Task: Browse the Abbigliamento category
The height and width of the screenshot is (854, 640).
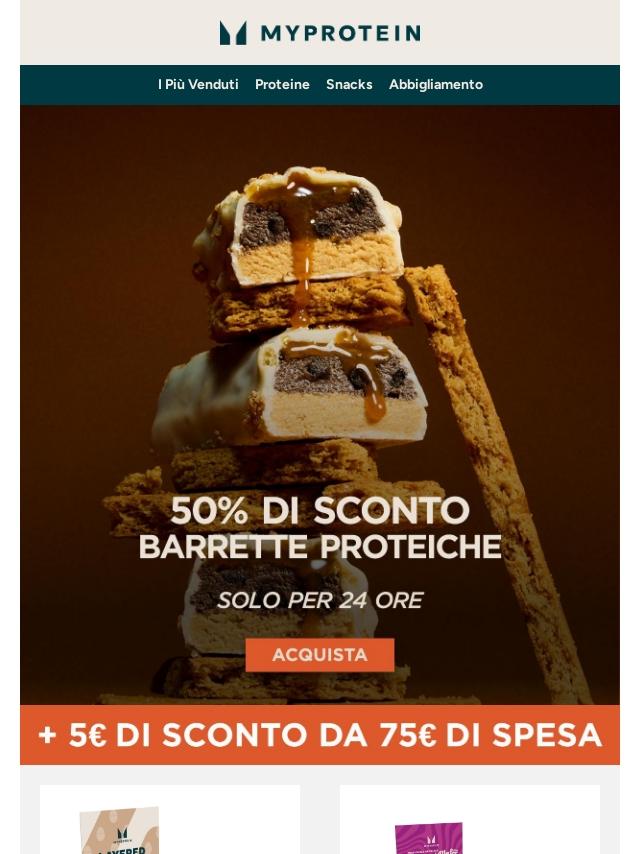Action: click(x=436, y=84)
